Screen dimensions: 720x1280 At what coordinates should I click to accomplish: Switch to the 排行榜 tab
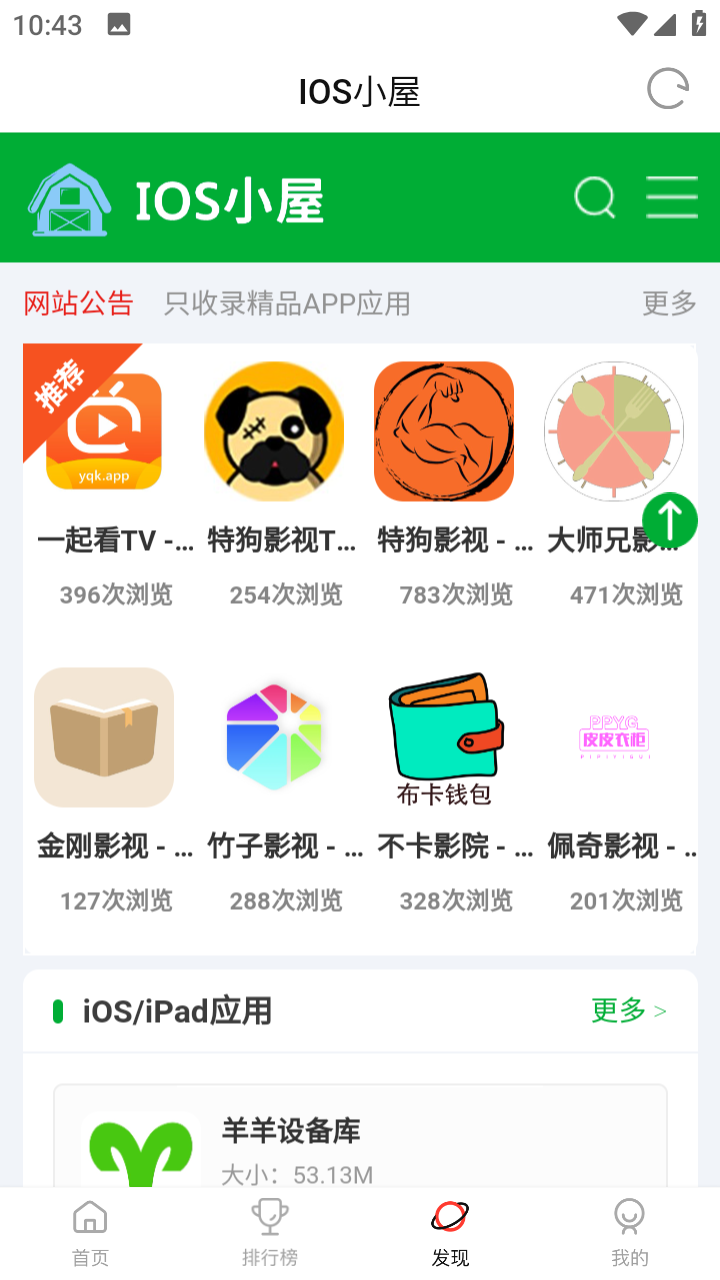coord(270,1232)
